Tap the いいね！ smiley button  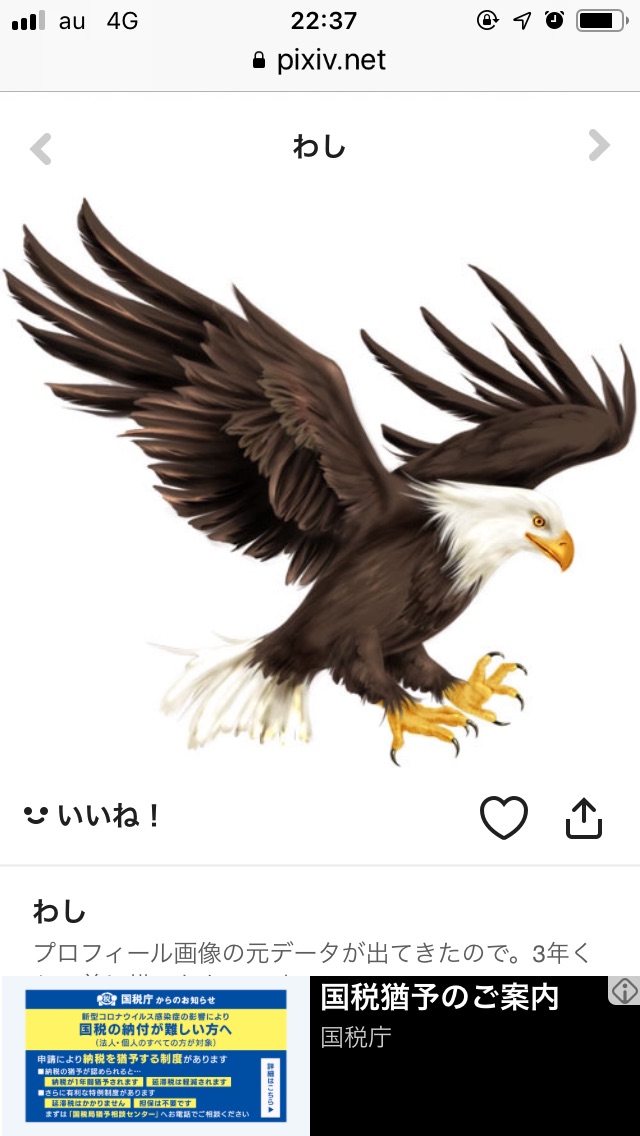(x=92, y=816)
